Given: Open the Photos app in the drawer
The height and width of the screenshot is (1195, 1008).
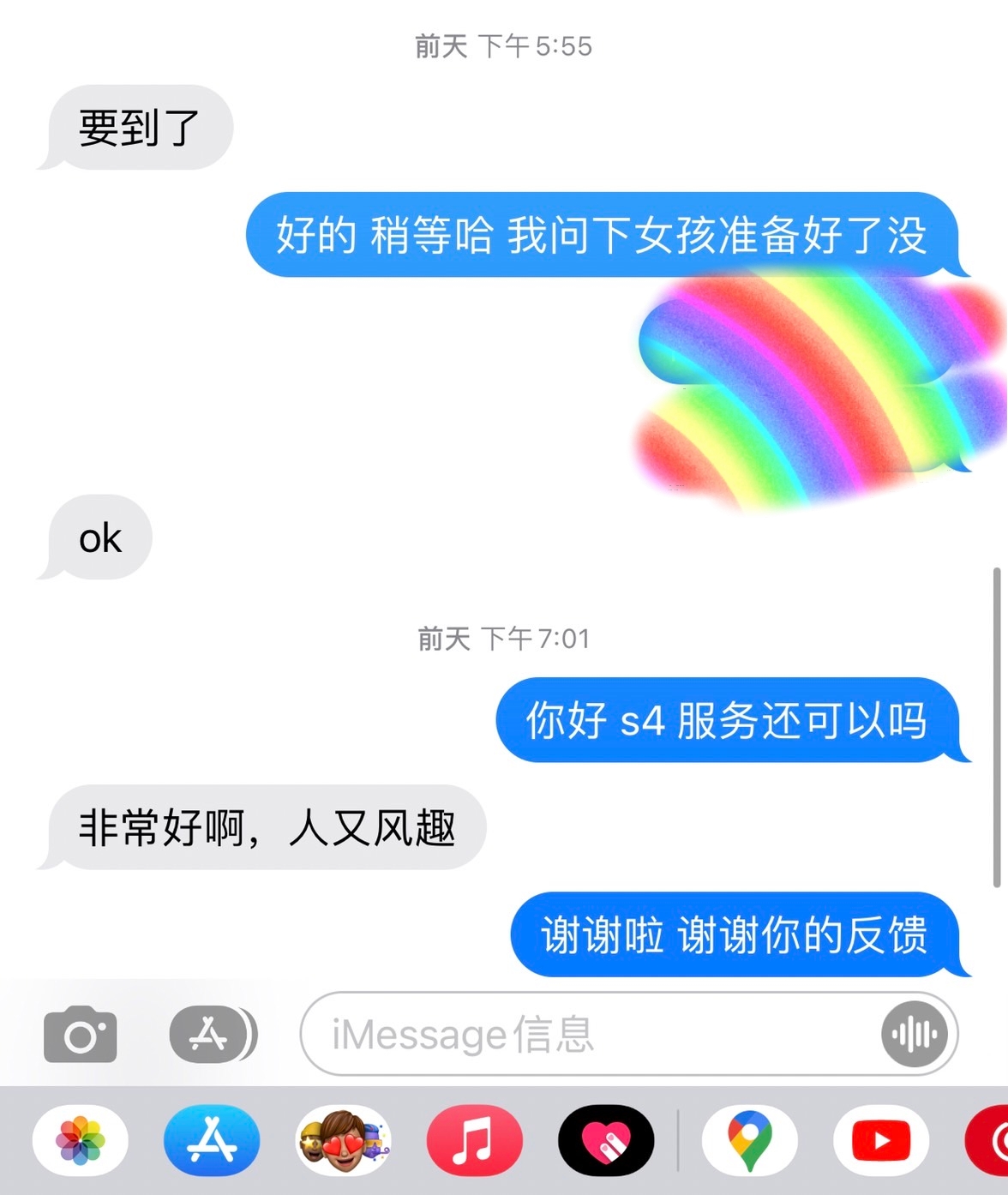Looking at the screenshot, I should coord(81,1140).
